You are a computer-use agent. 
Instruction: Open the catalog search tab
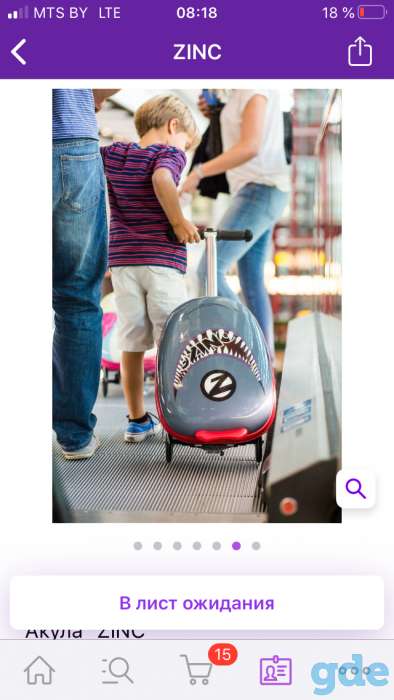click(x=117, y=670)
